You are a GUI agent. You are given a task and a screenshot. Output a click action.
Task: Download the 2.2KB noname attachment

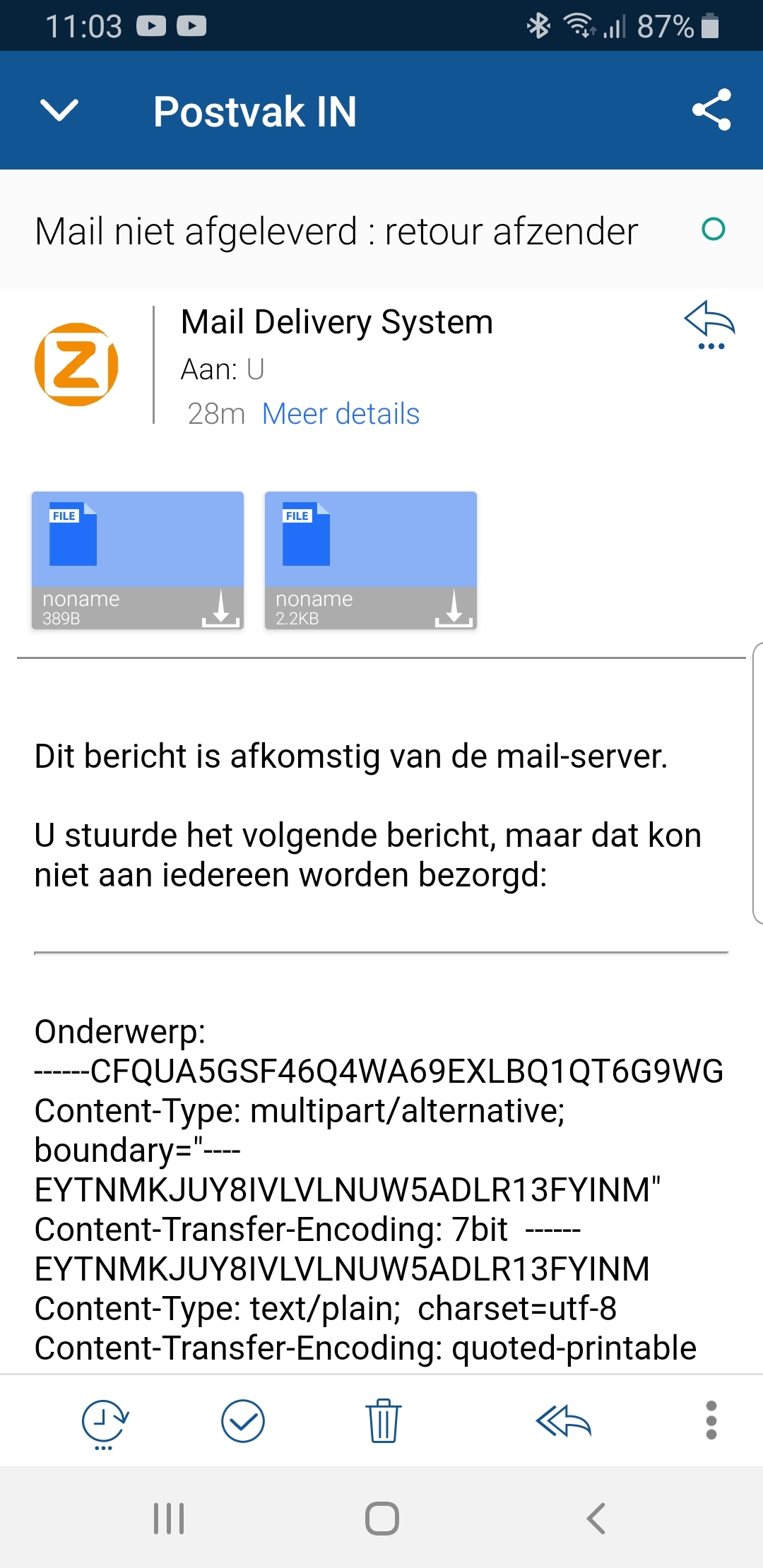pyautogui.click(x=454, y=607)
